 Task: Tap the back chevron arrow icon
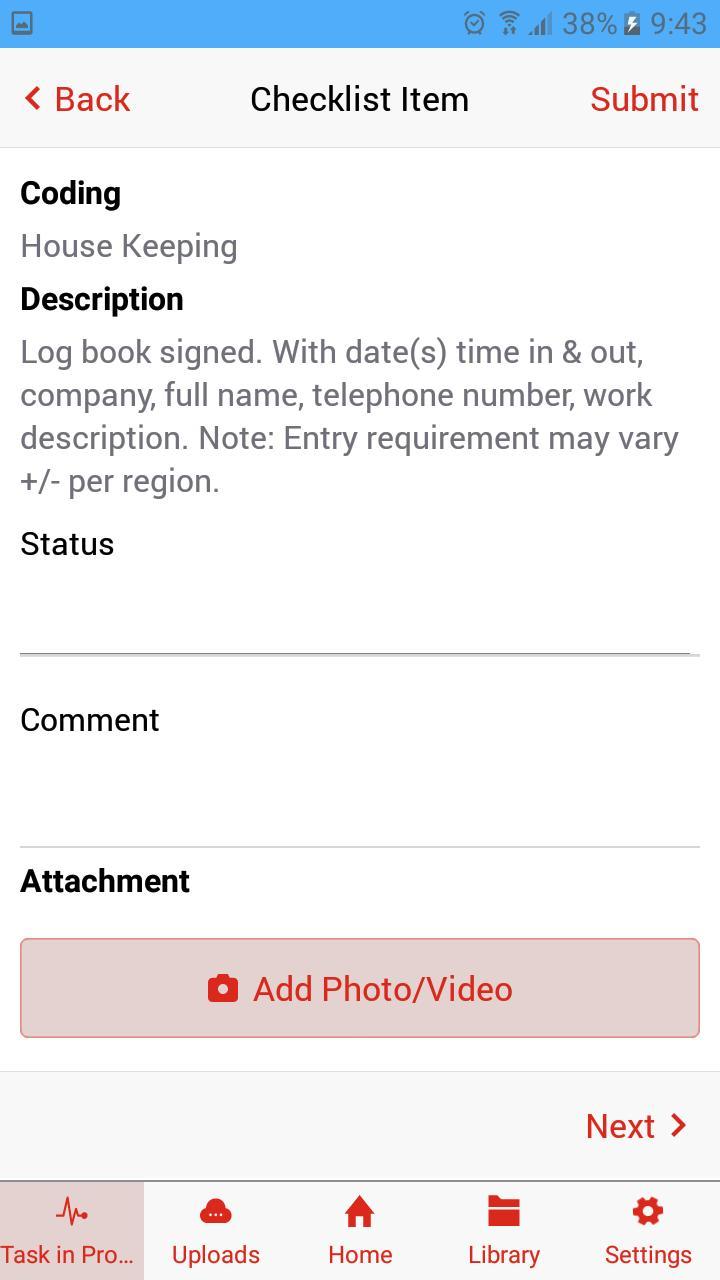click(31, 98)
